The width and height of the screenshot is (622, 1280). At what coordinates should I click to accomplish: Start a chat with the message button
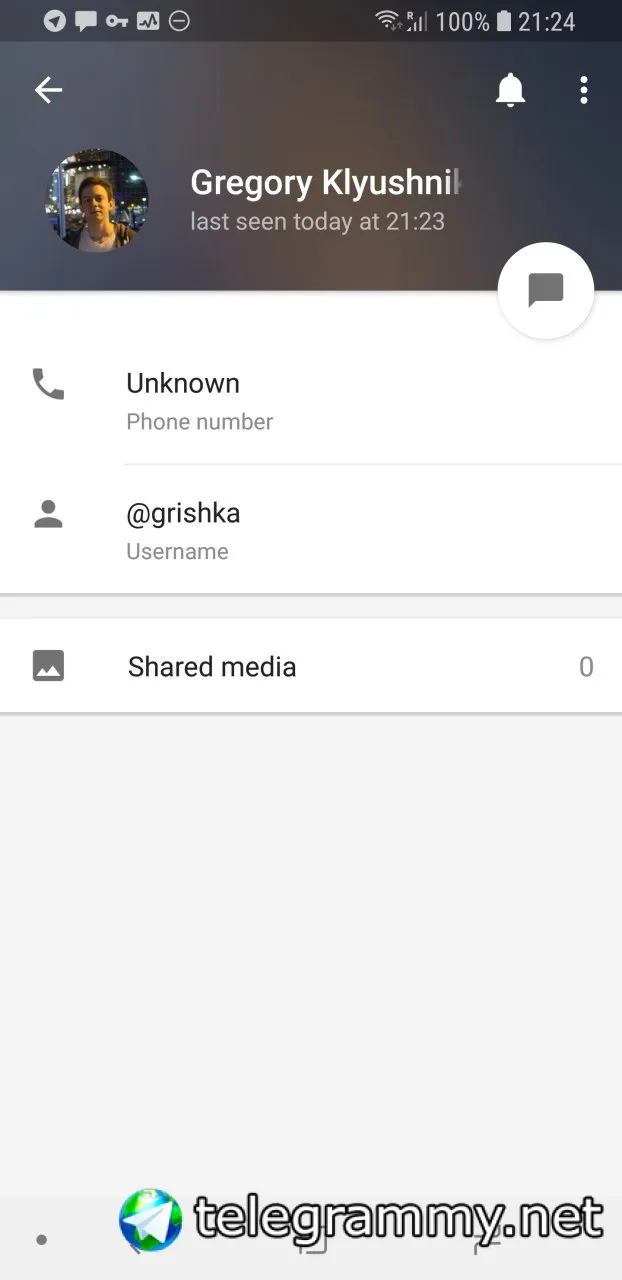546,290
